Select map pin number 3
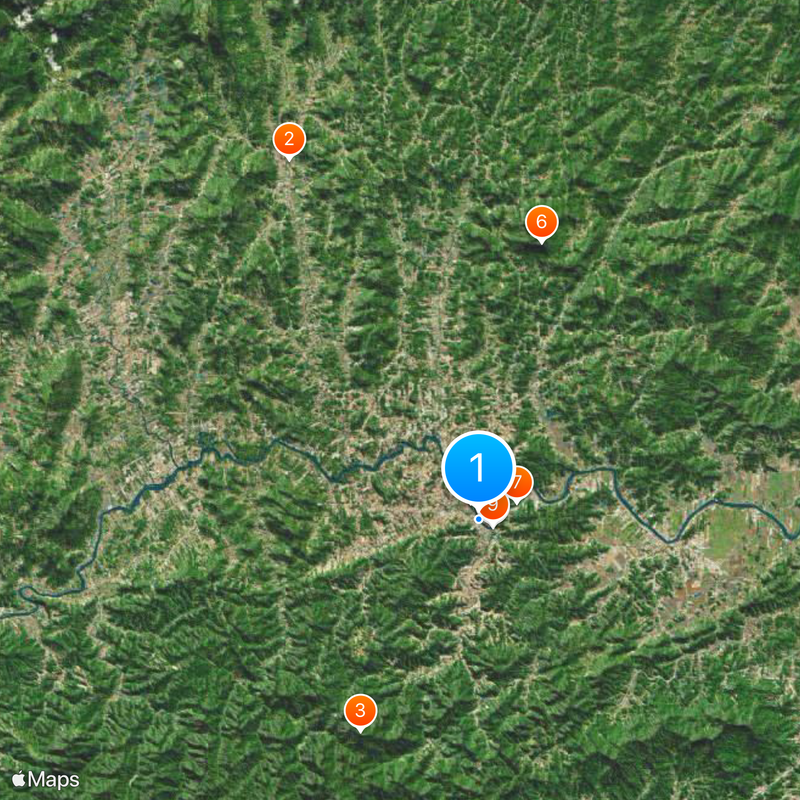800x800 pixels. [x=360, y=711]
